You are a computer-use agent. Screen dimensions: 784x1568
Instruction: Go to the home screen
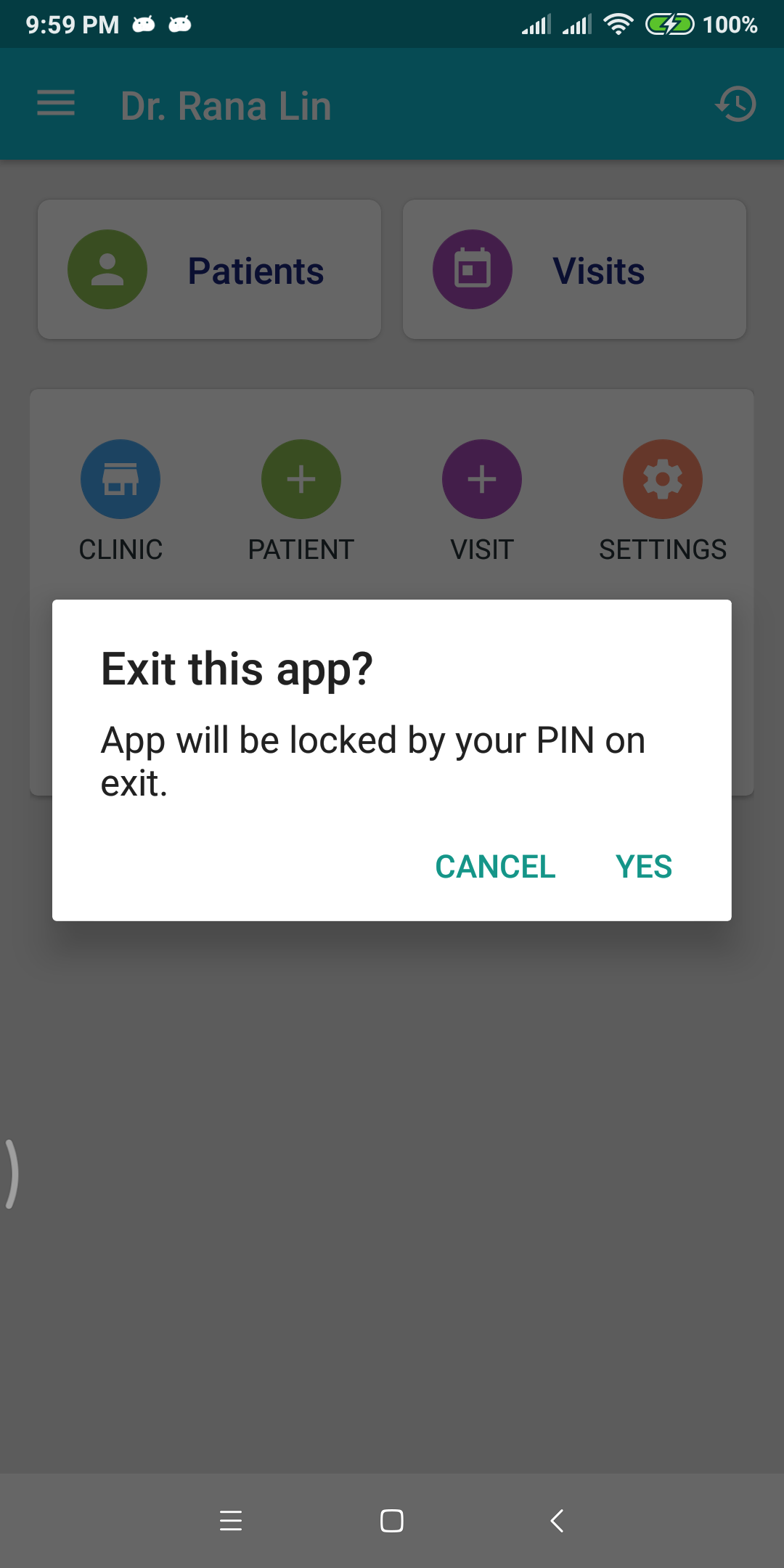click(x=392, y=1520)
